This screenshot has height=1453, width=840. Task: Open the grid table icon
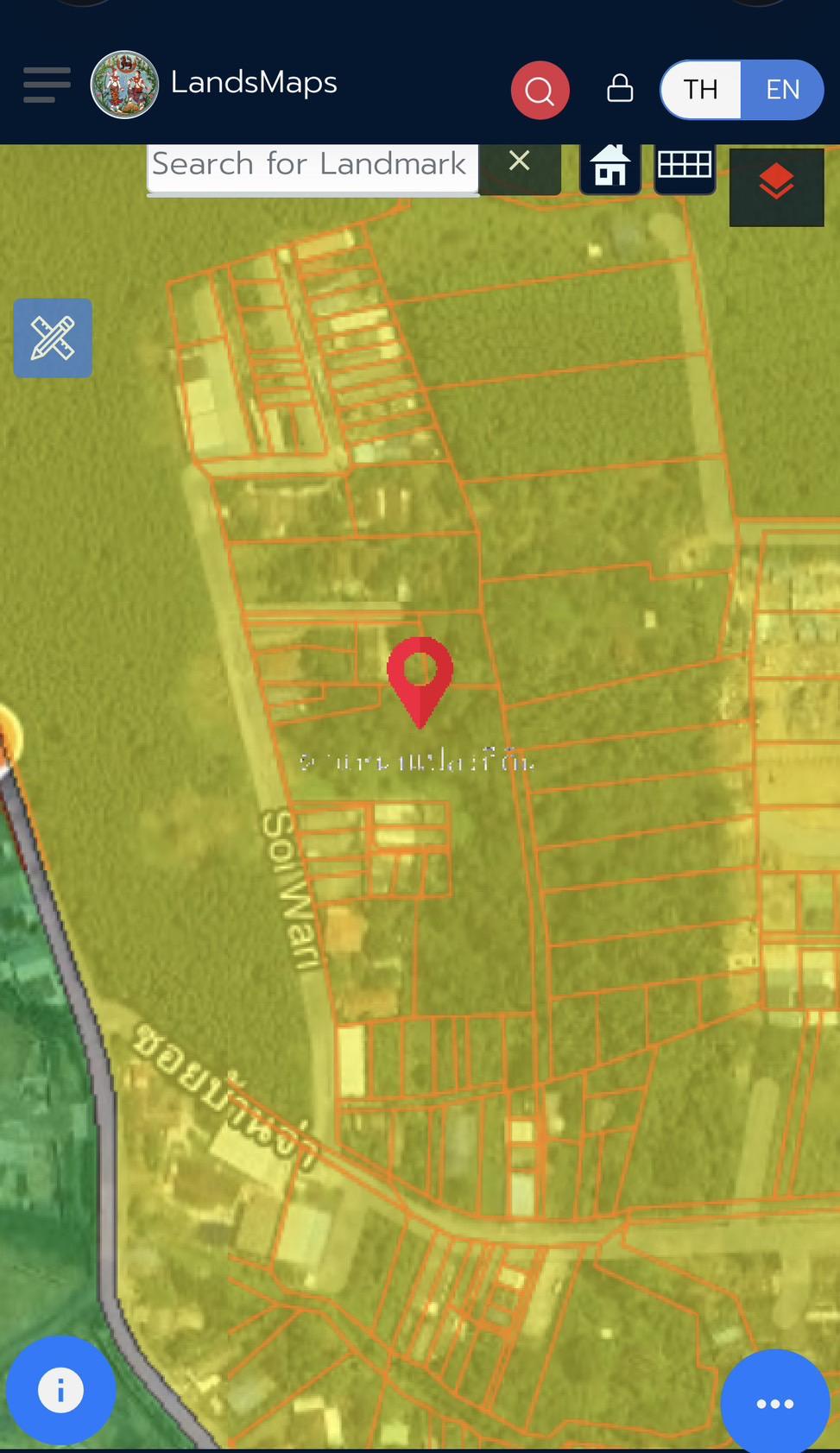pos(684,165)
